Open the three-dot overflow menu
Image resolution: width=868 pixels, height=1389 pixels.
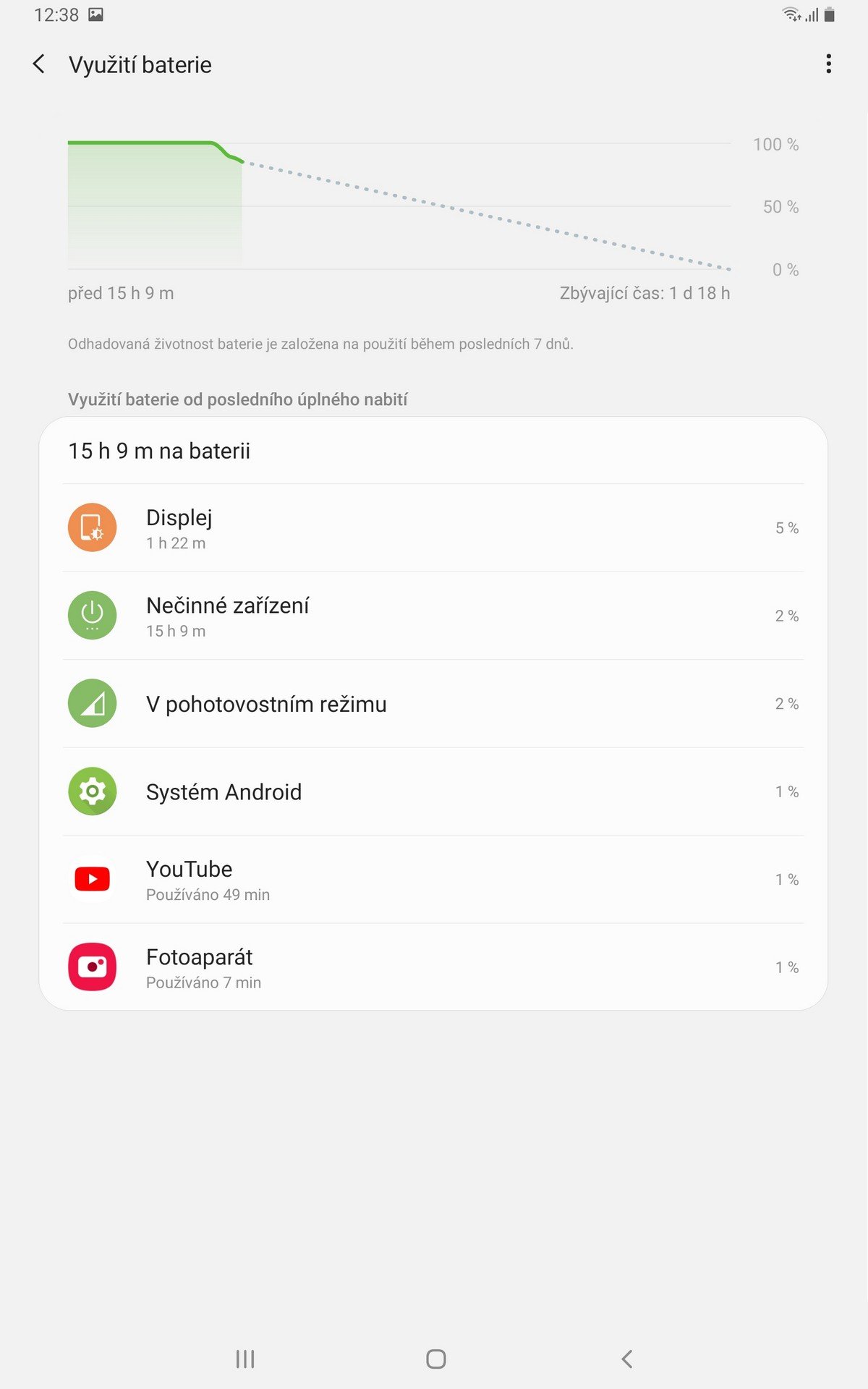(x=828, y=64)
